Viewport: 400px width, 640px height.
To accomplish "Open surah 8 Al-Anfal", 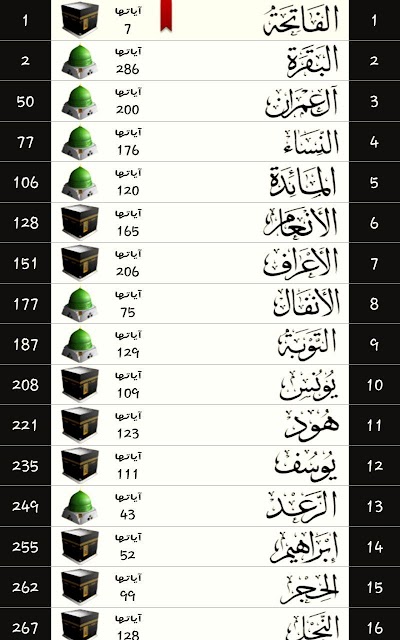I will (x=200, y=304).
